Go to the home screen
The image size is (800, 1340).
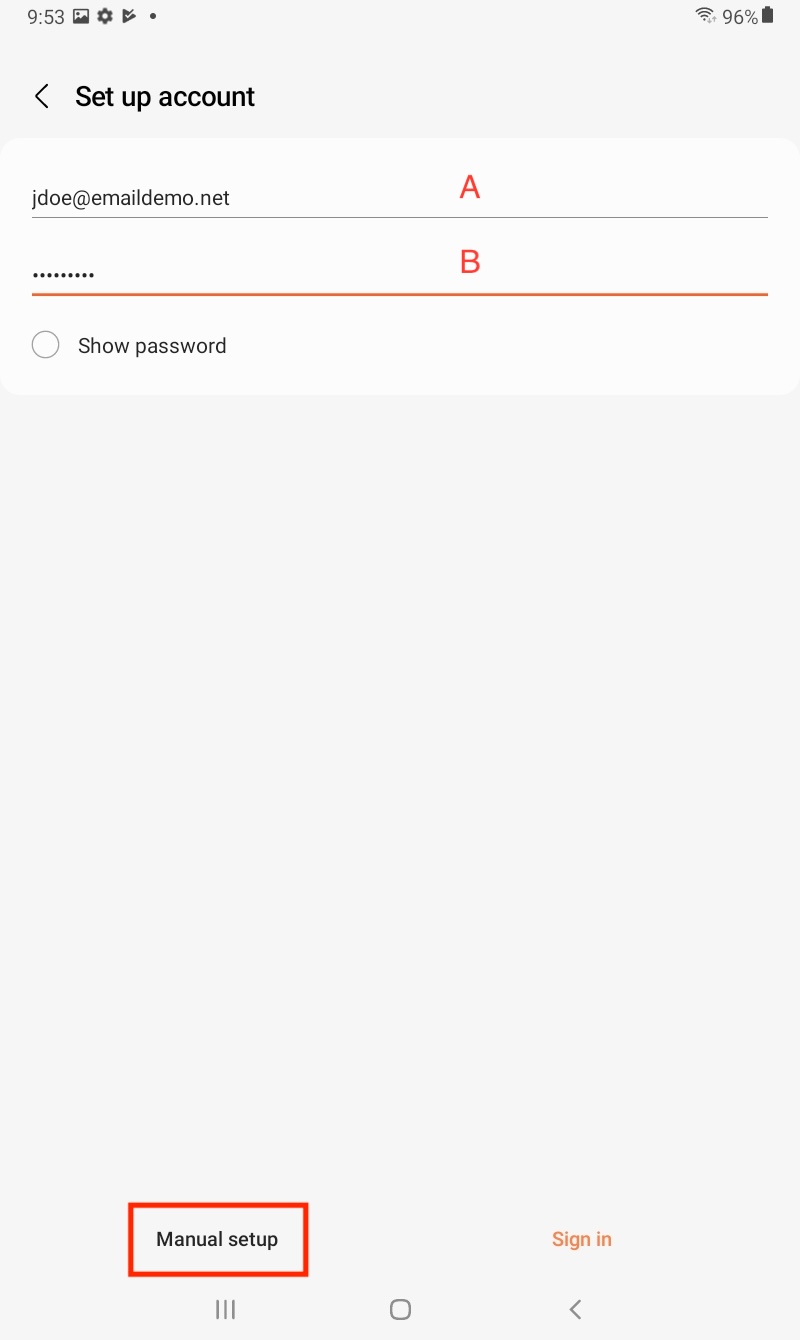400,1309
